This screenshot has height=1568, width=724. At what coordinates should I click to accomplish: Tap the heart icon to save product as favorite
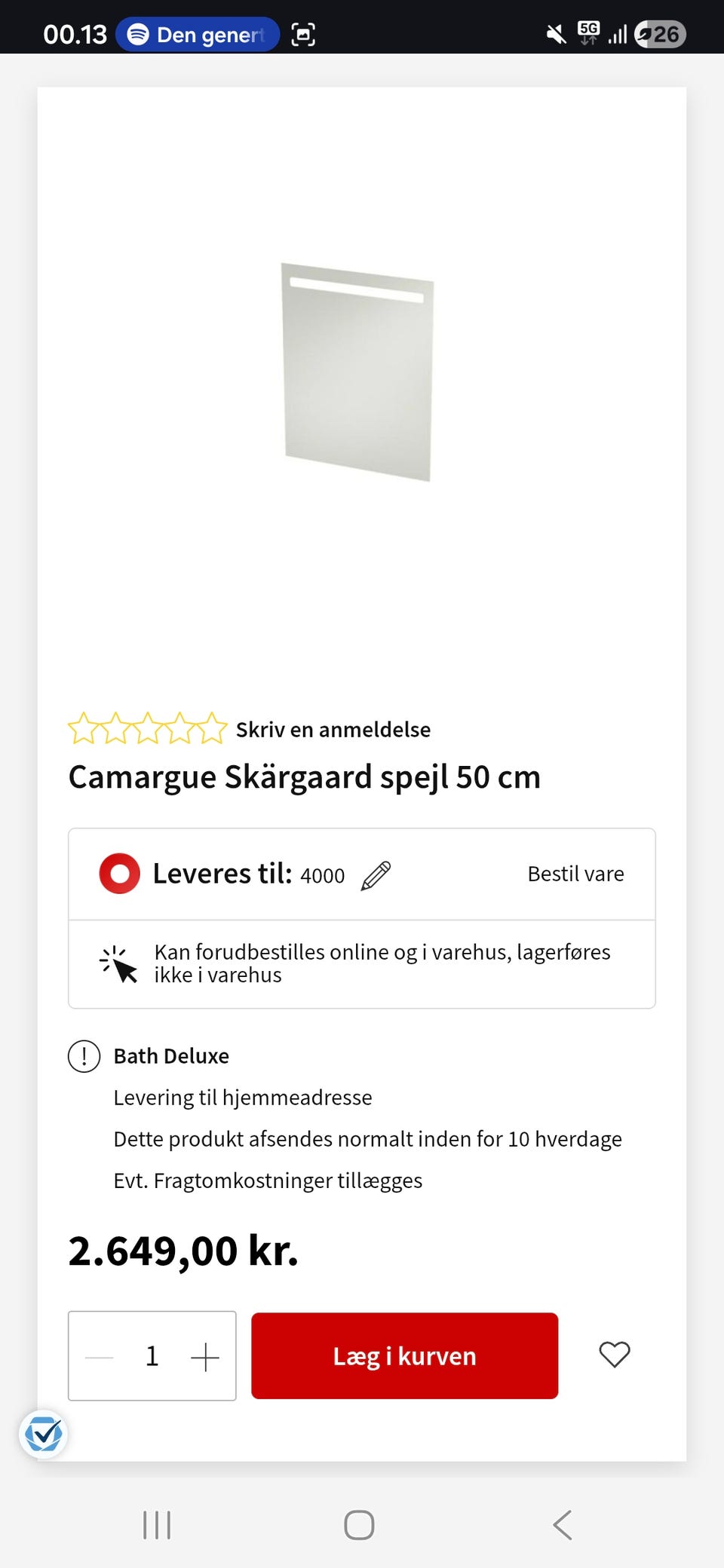click(614, 1355)
